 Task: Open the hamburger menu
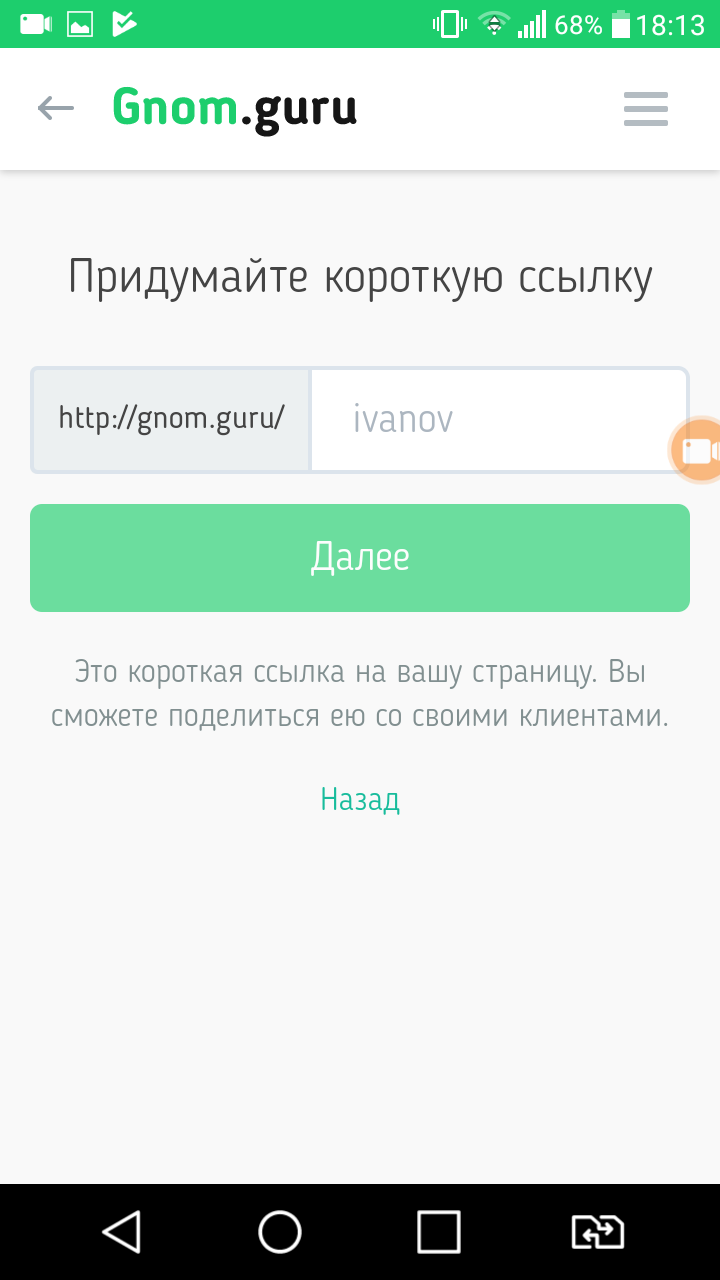pos(645,109)
